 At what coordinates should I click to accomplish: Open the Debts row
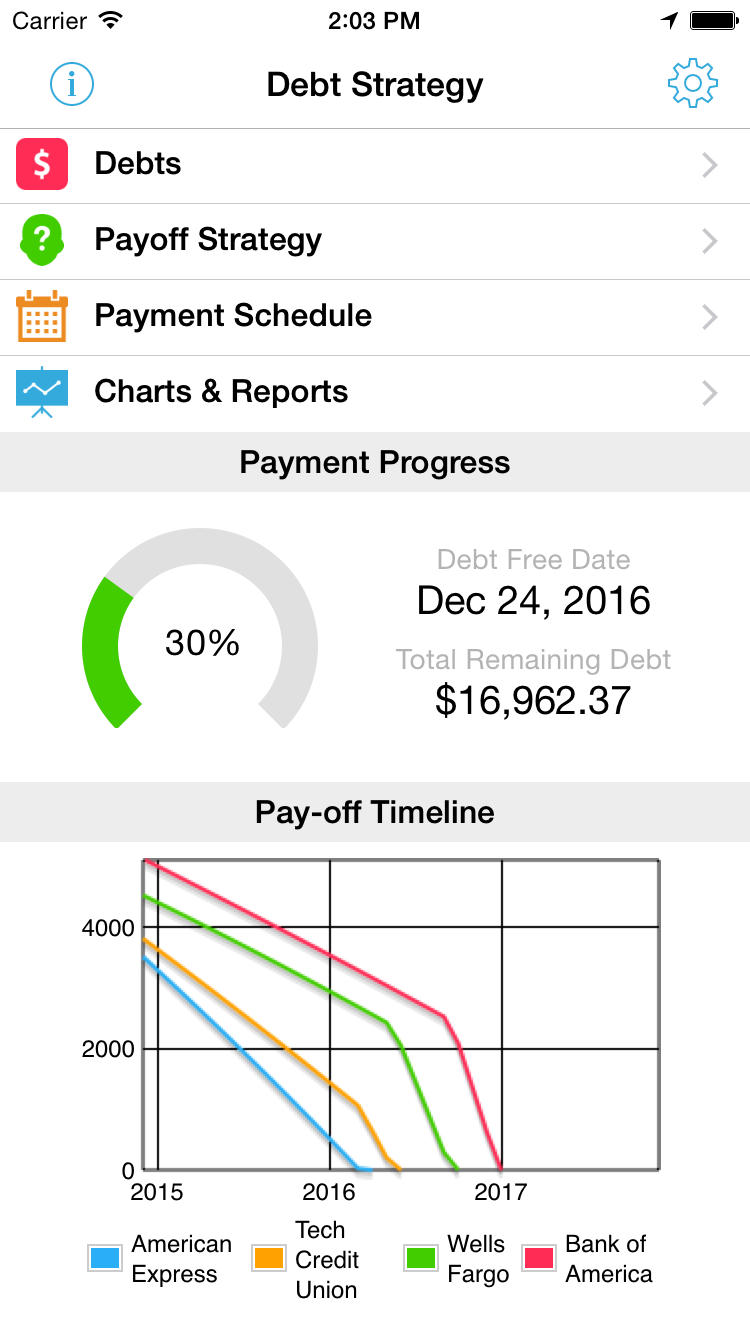[375, 165]
